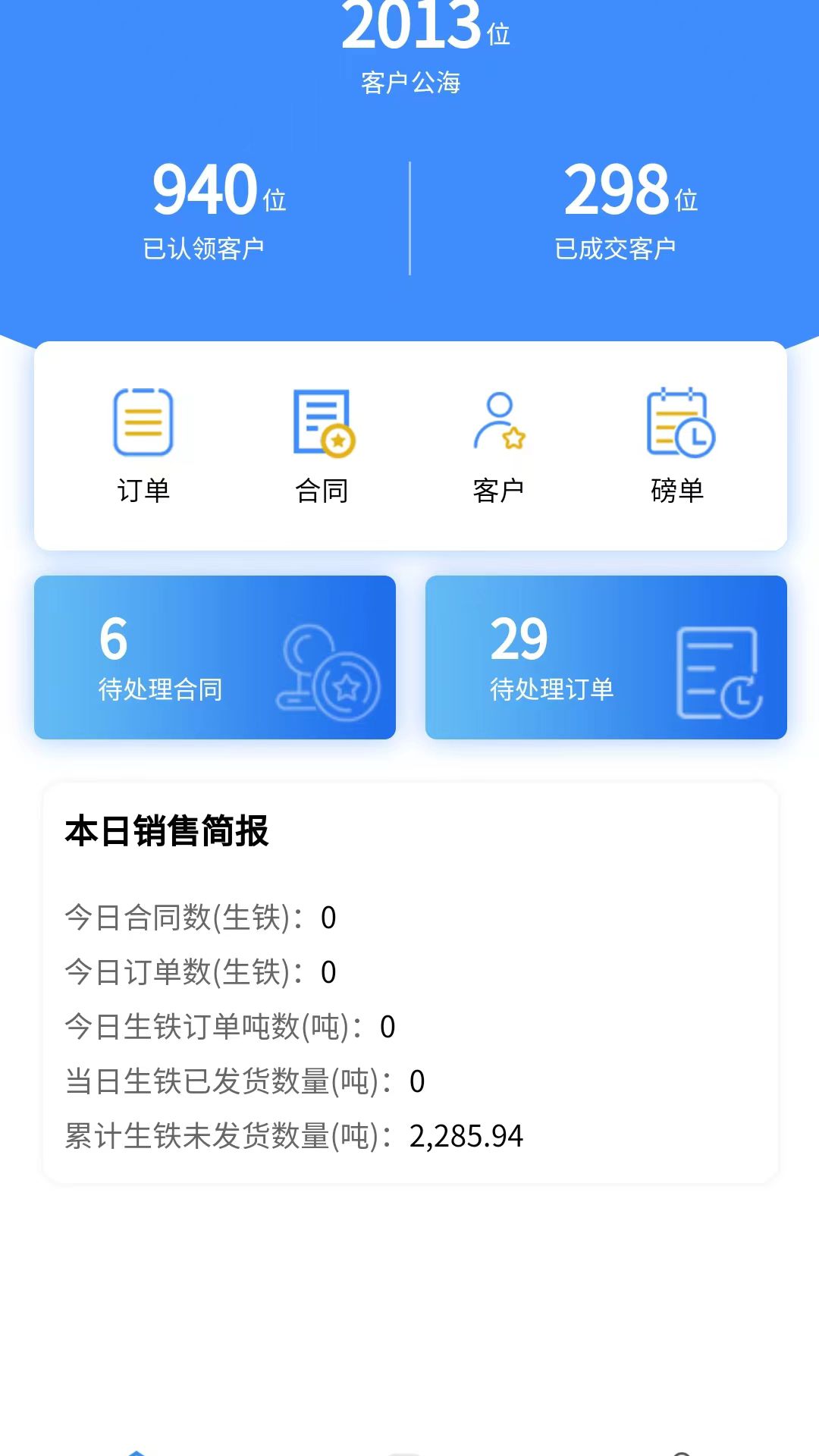Viewport: 819px width, 1456px height.
Task: Tap the 今日生铁订单吨数 value 0
Action: pos(387,1028)
